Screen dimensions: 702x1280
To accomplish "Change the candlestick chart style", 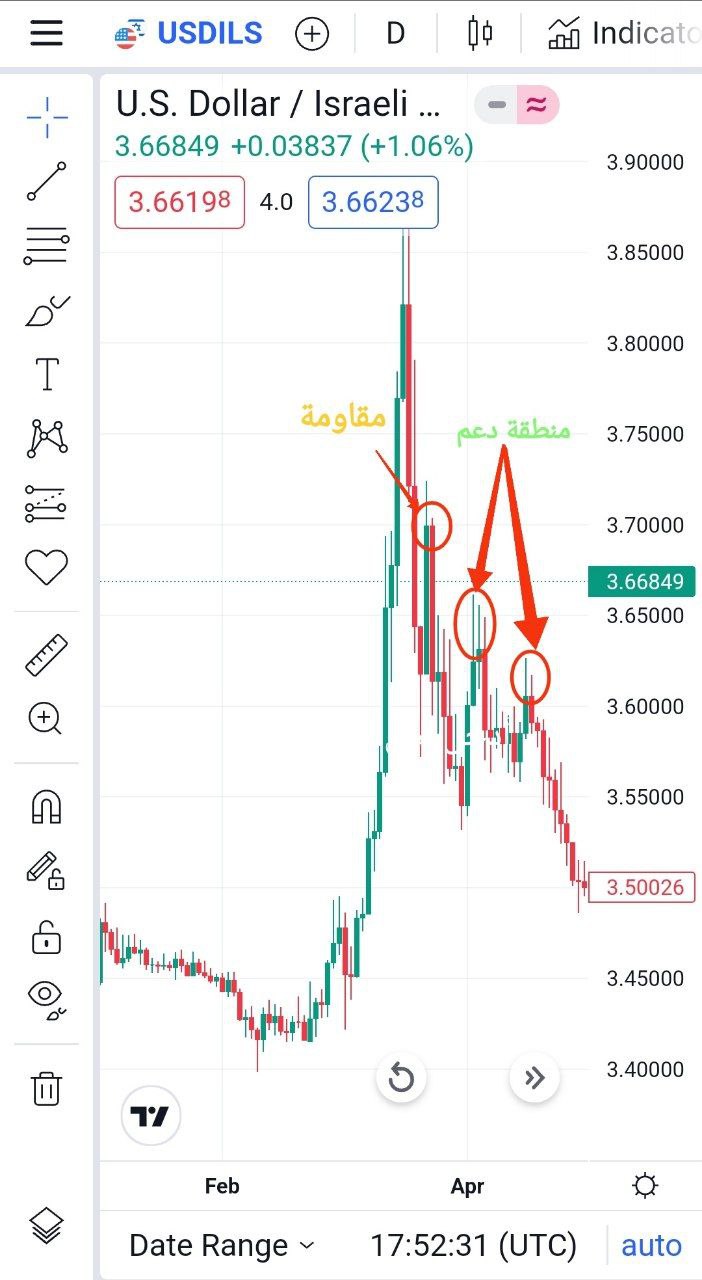I will coord(480,34).
